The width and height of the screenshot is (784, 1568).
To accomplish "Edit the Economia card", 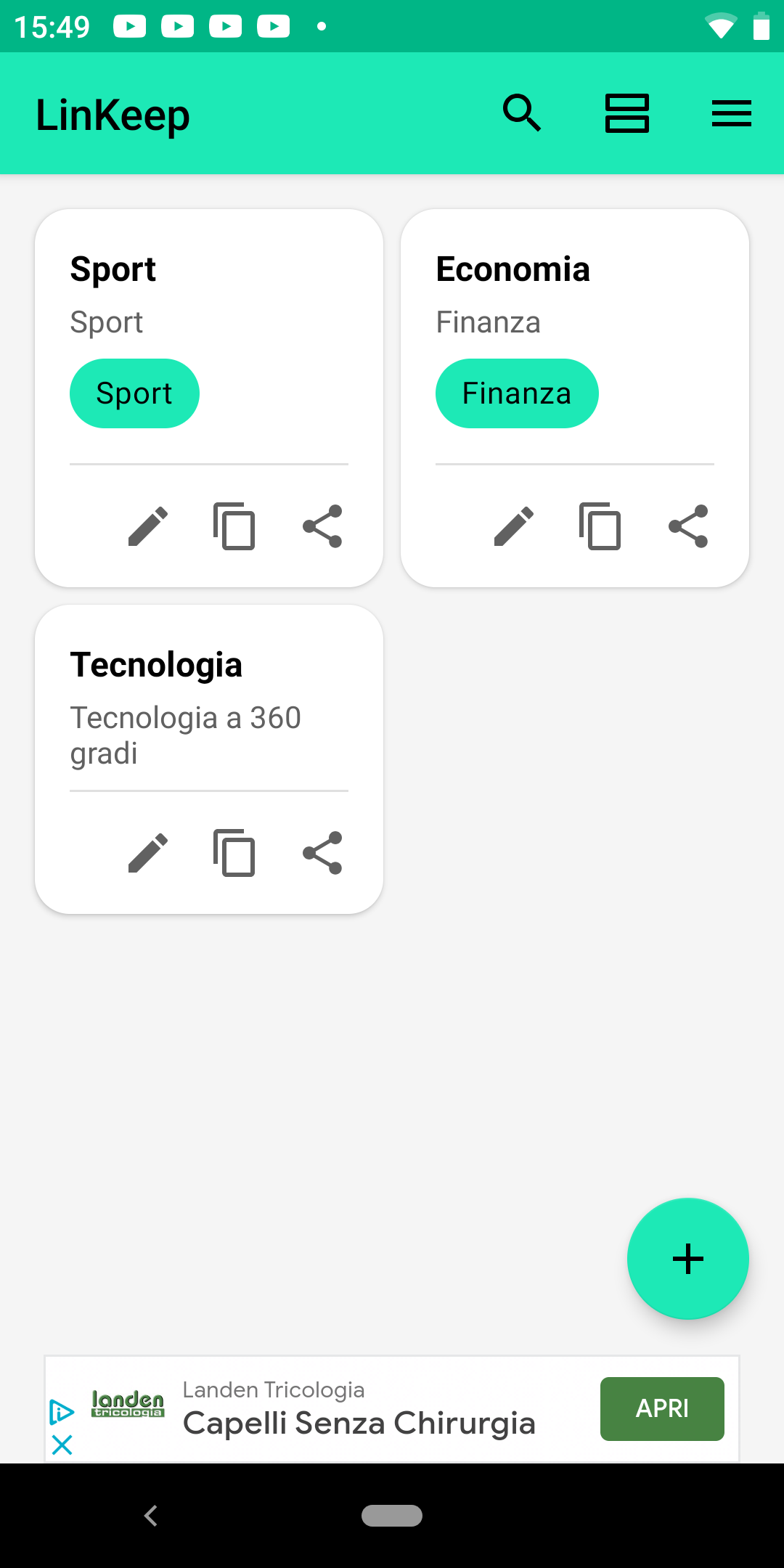I will (514, 526).
